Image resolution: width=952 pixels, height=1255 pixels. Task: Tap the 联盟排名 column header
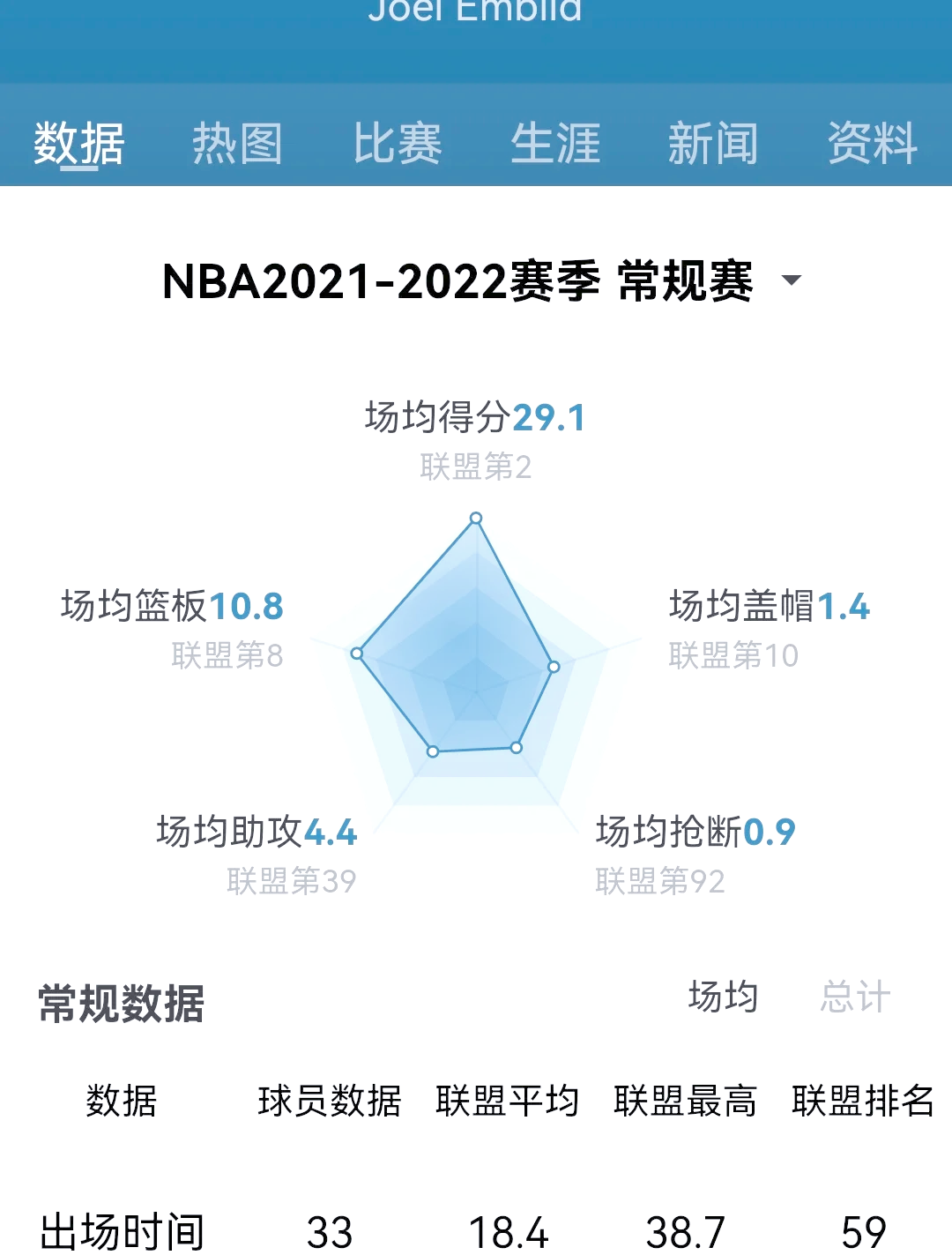[865, 1102]
